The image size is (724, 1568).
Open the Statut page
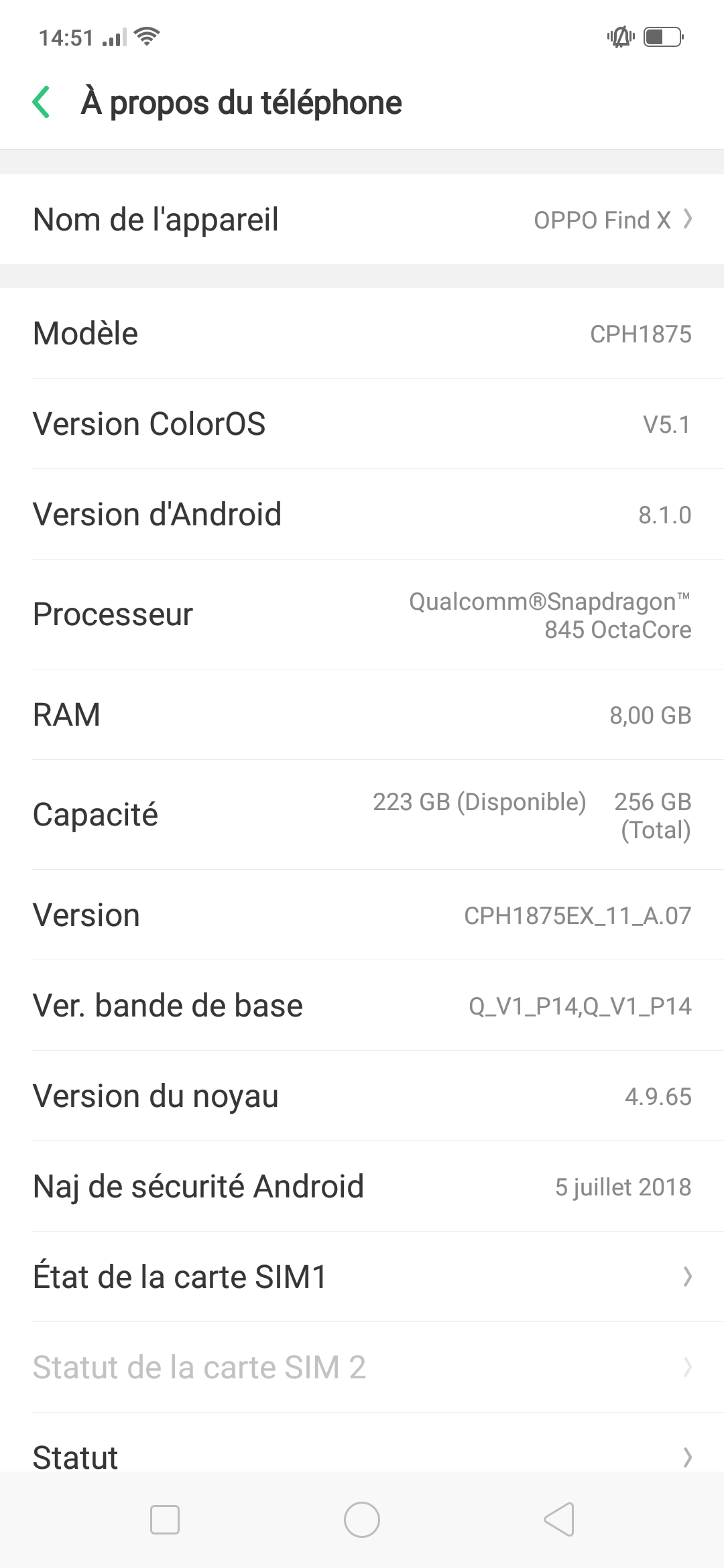(362, 1454)
